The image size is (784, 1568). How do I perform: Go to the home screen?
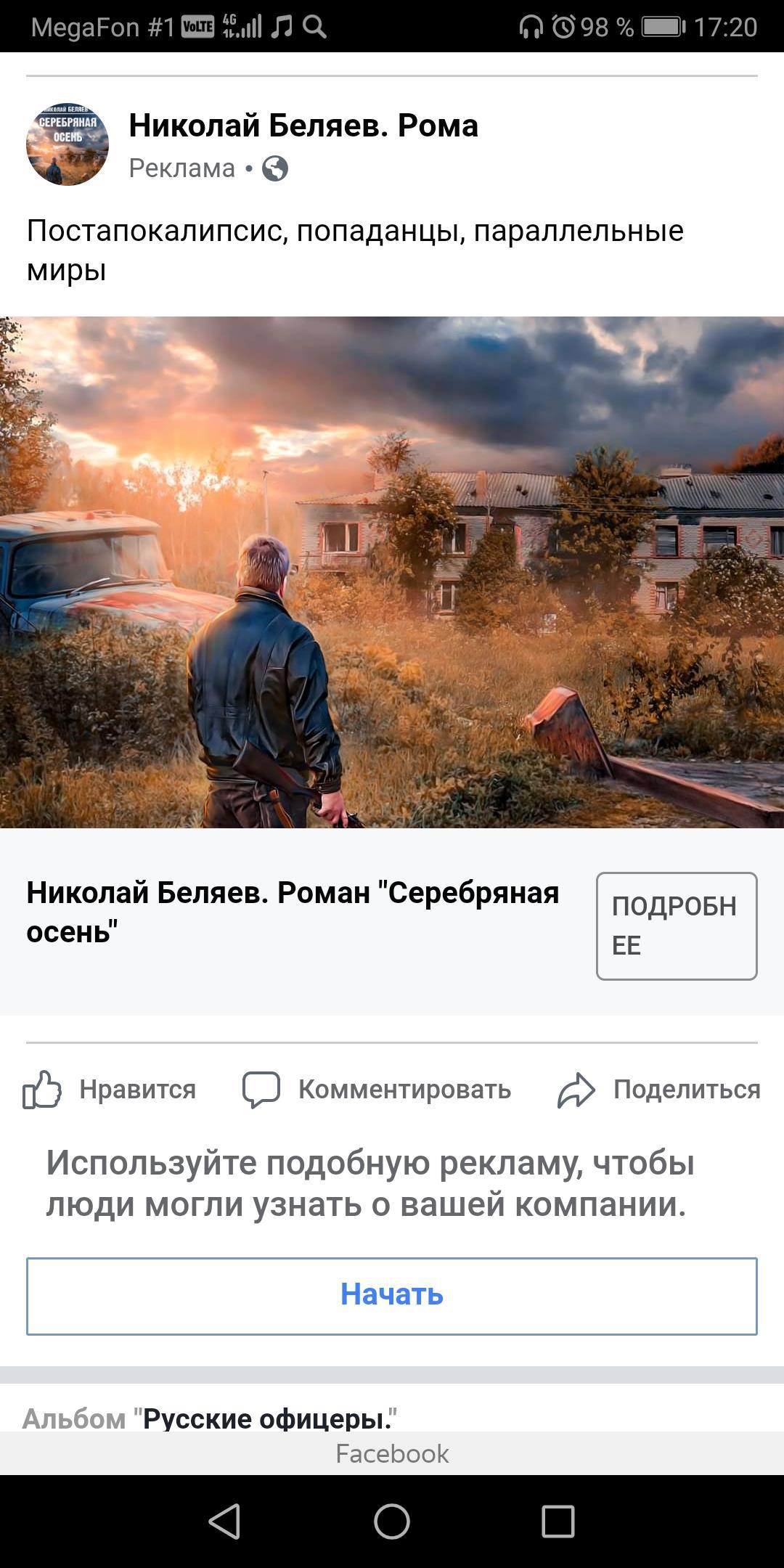coord(392,1521)
